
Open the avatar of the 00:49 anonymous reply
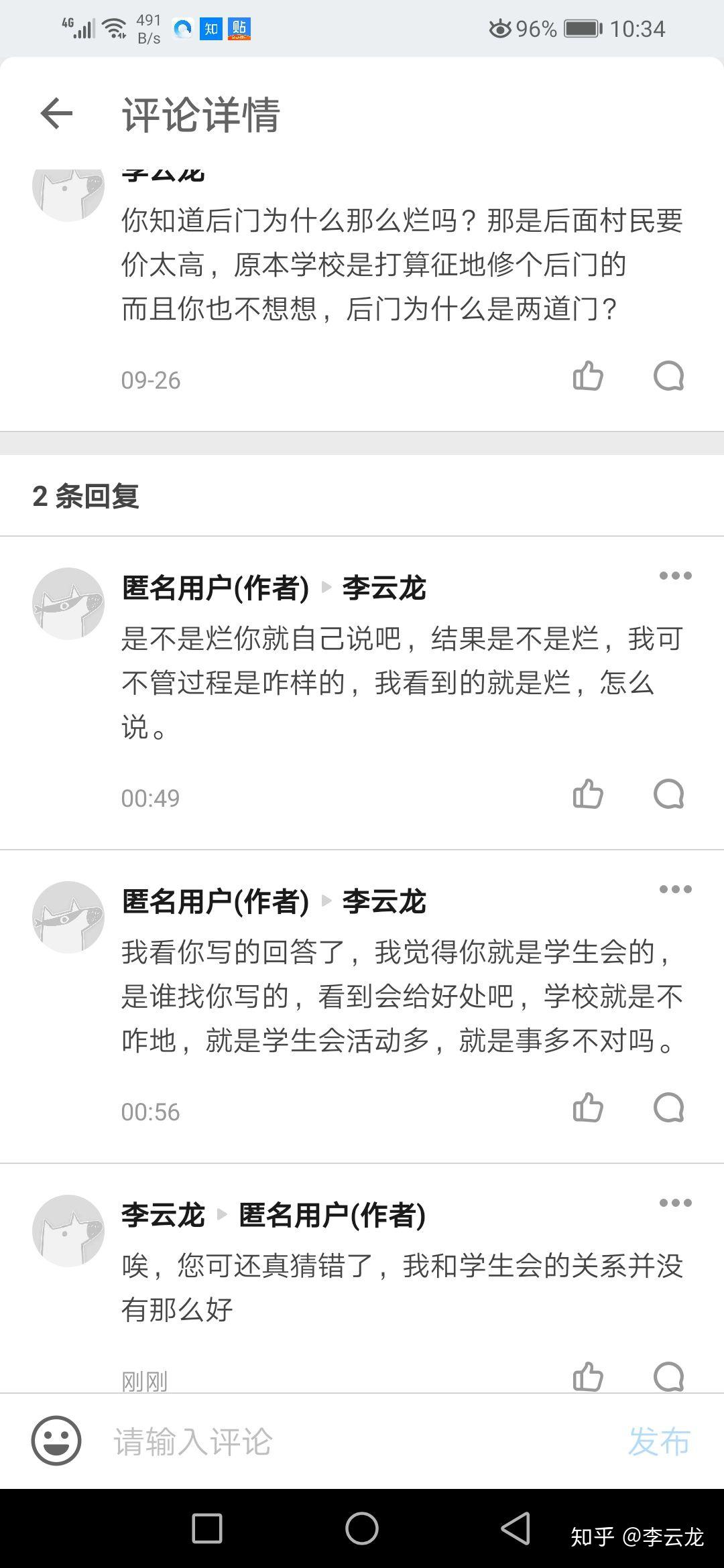(x=68, y=604)
